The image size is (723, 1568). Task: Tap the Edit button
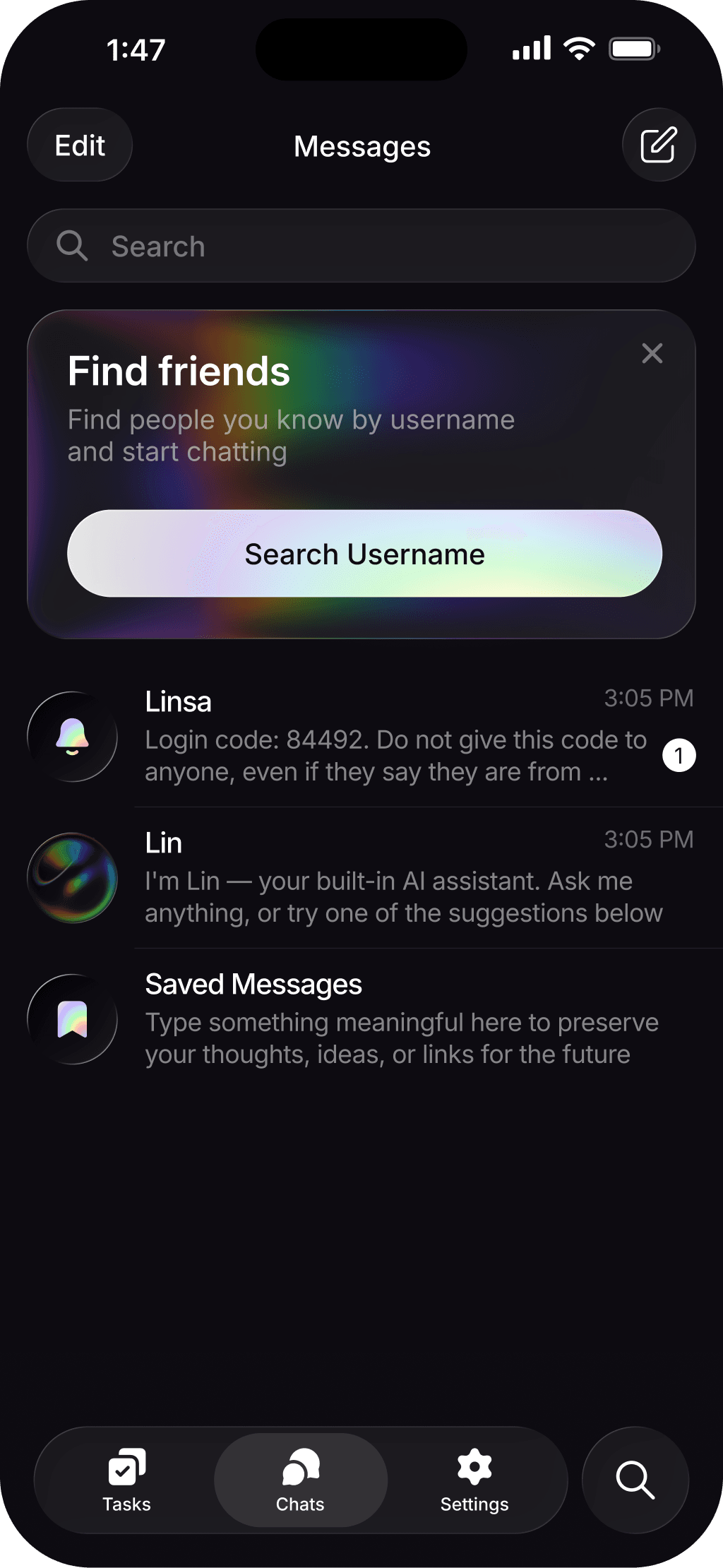tap(80, 145)
